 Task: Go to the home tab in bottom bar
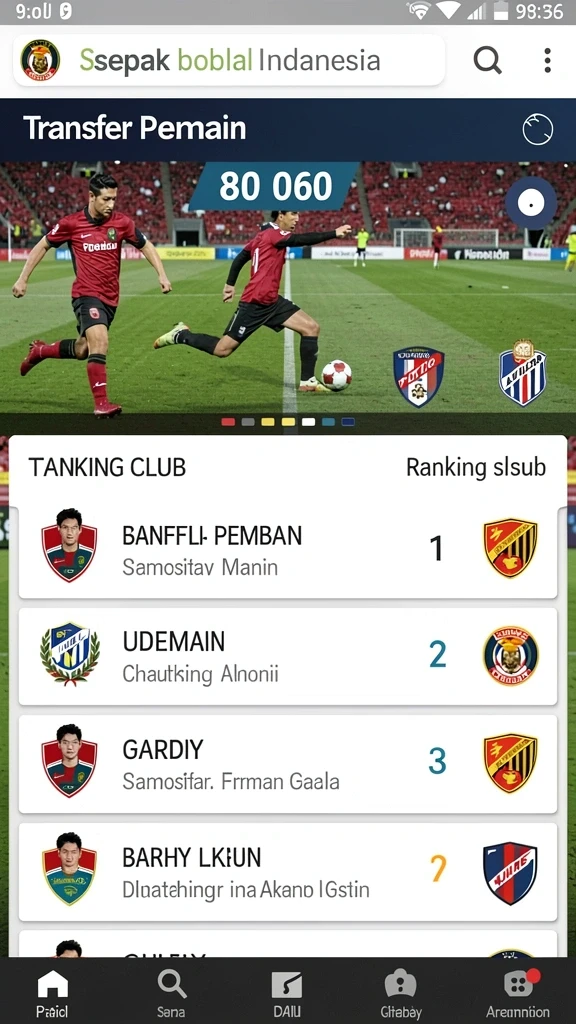(52, 993)
